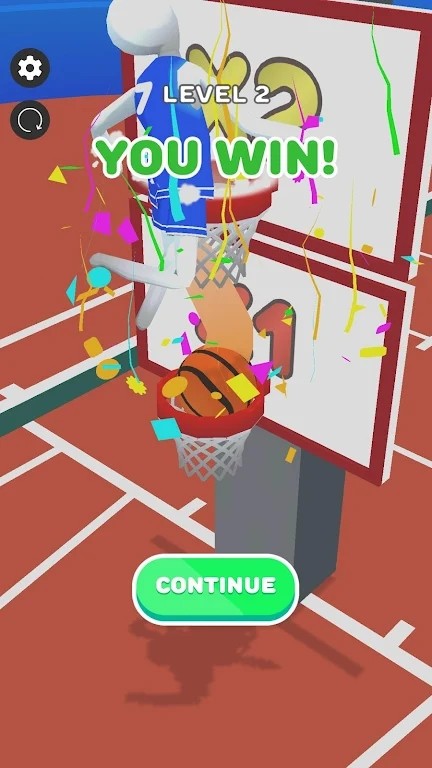The height and width of the screenshot is (768, 432).
Task: Tap the green Continue button
Action: click(216, 589)
